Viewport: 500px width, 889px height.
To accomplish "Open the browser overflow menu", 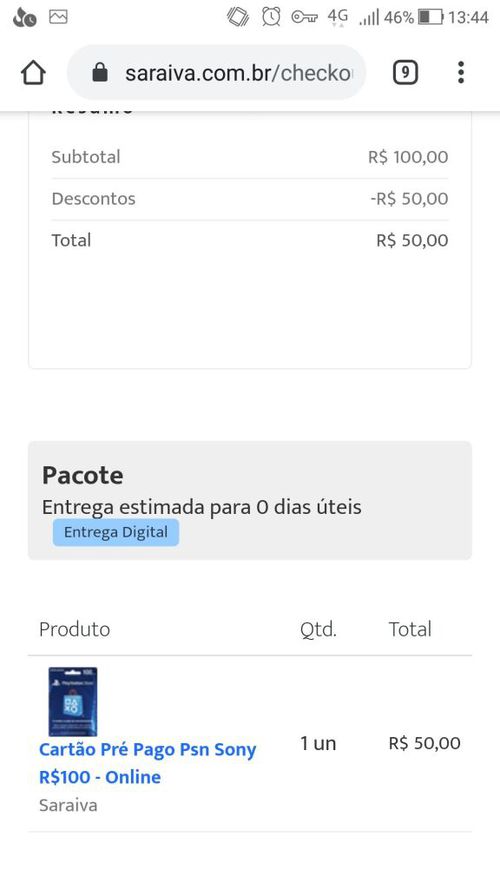I will (461, 73).
